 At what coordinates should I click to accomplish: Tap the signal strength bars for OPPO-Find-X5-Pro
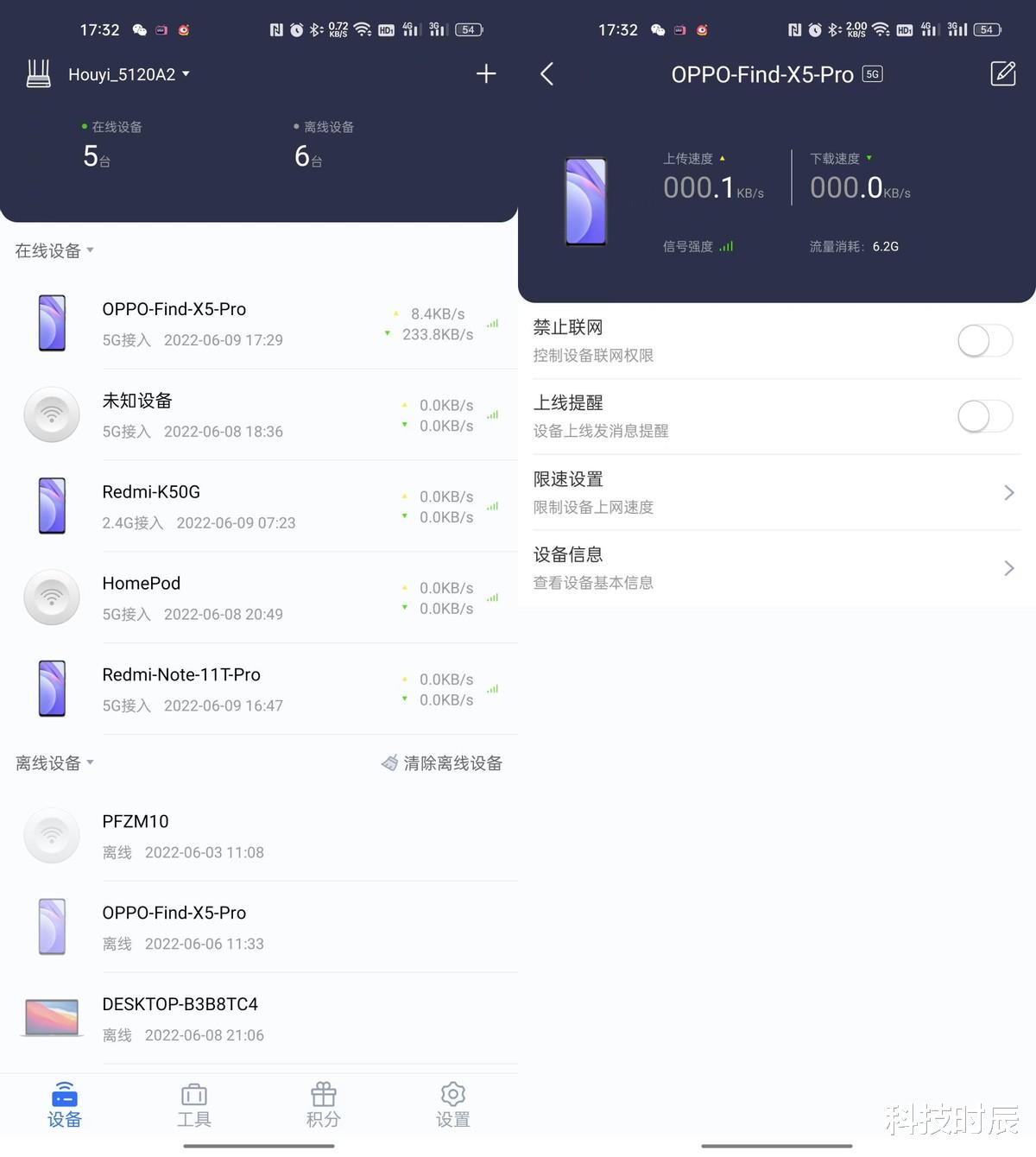point(492,325)
